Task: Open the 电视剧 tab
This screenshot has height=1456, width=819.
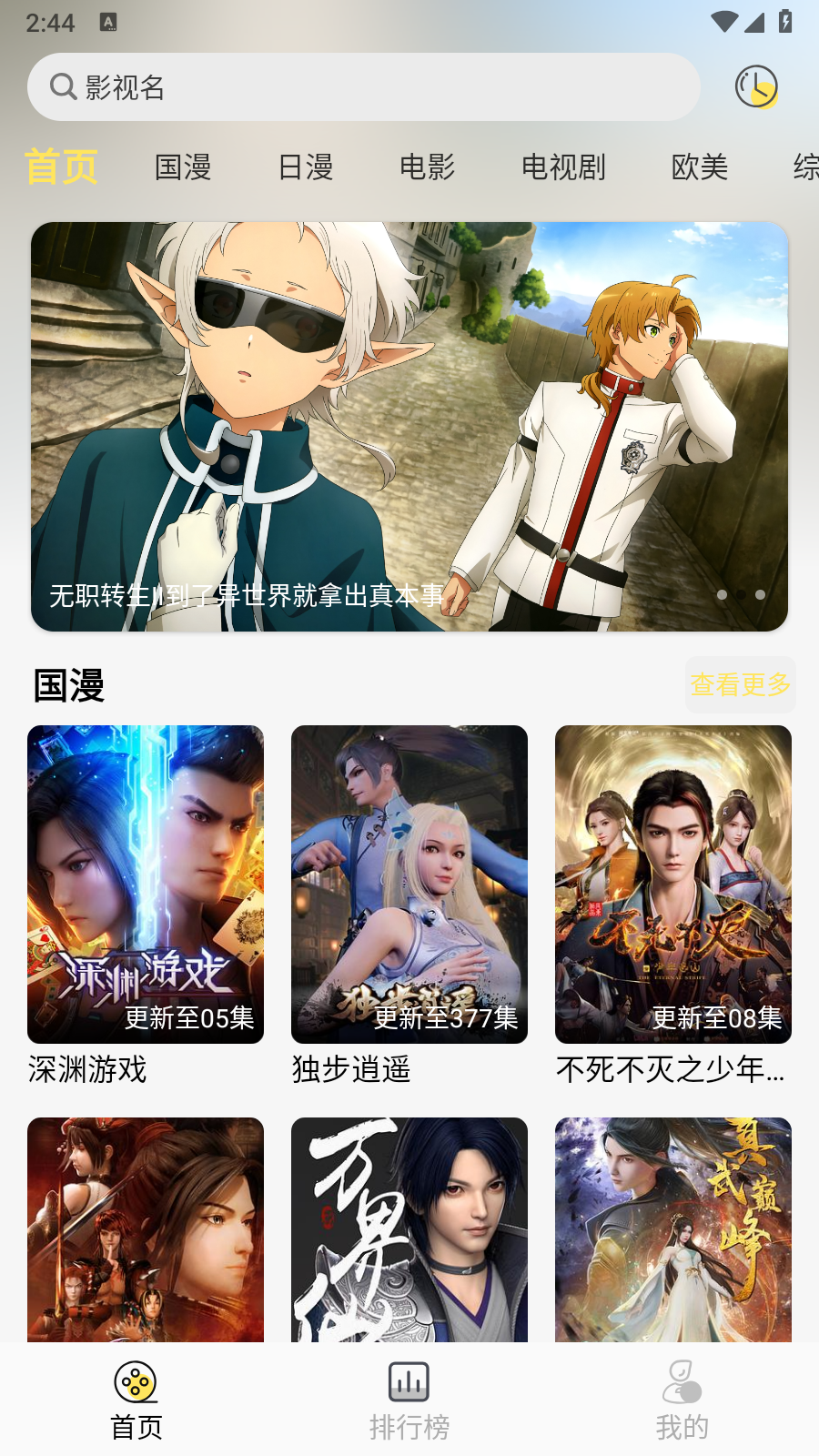Action: tap(563, 167)
